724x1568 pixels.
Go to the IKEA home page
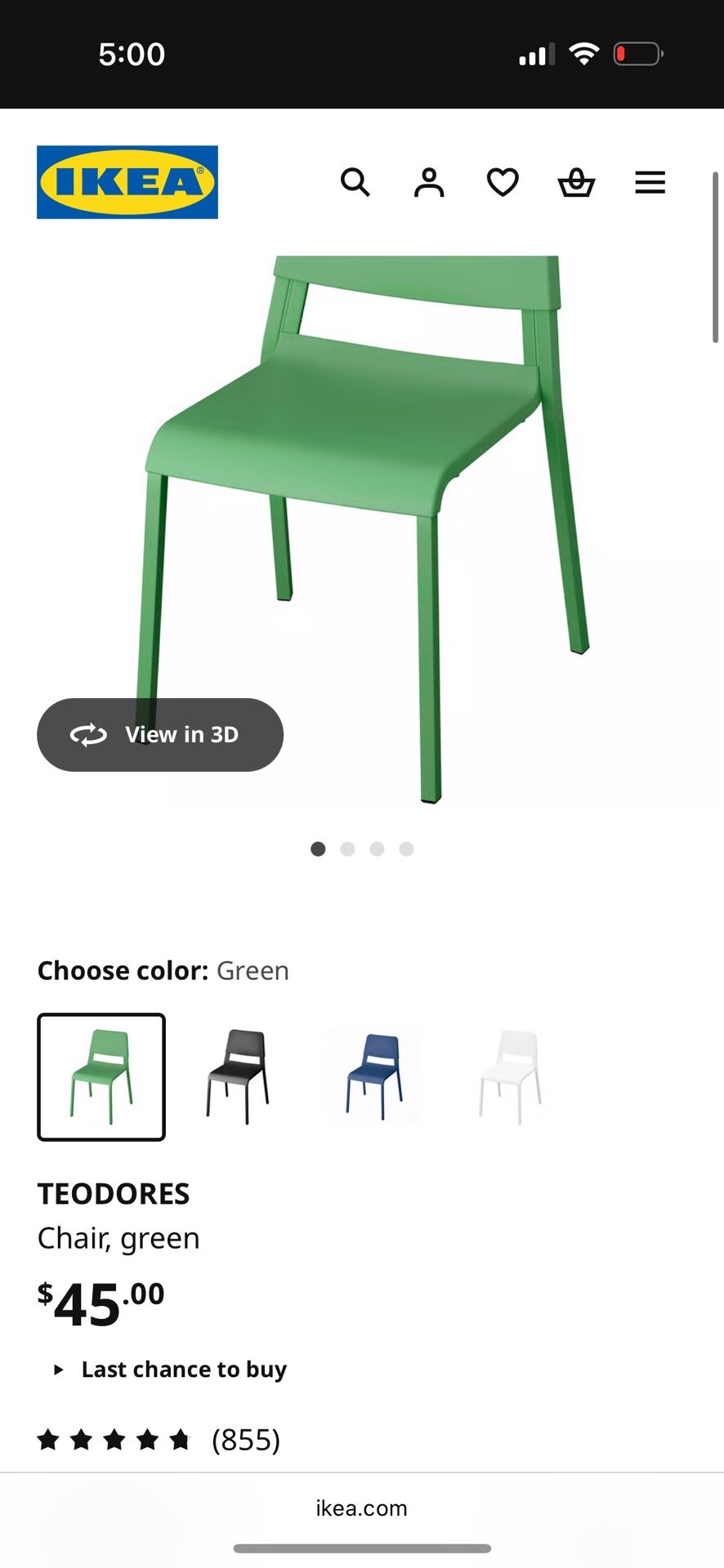coord(127,182)
